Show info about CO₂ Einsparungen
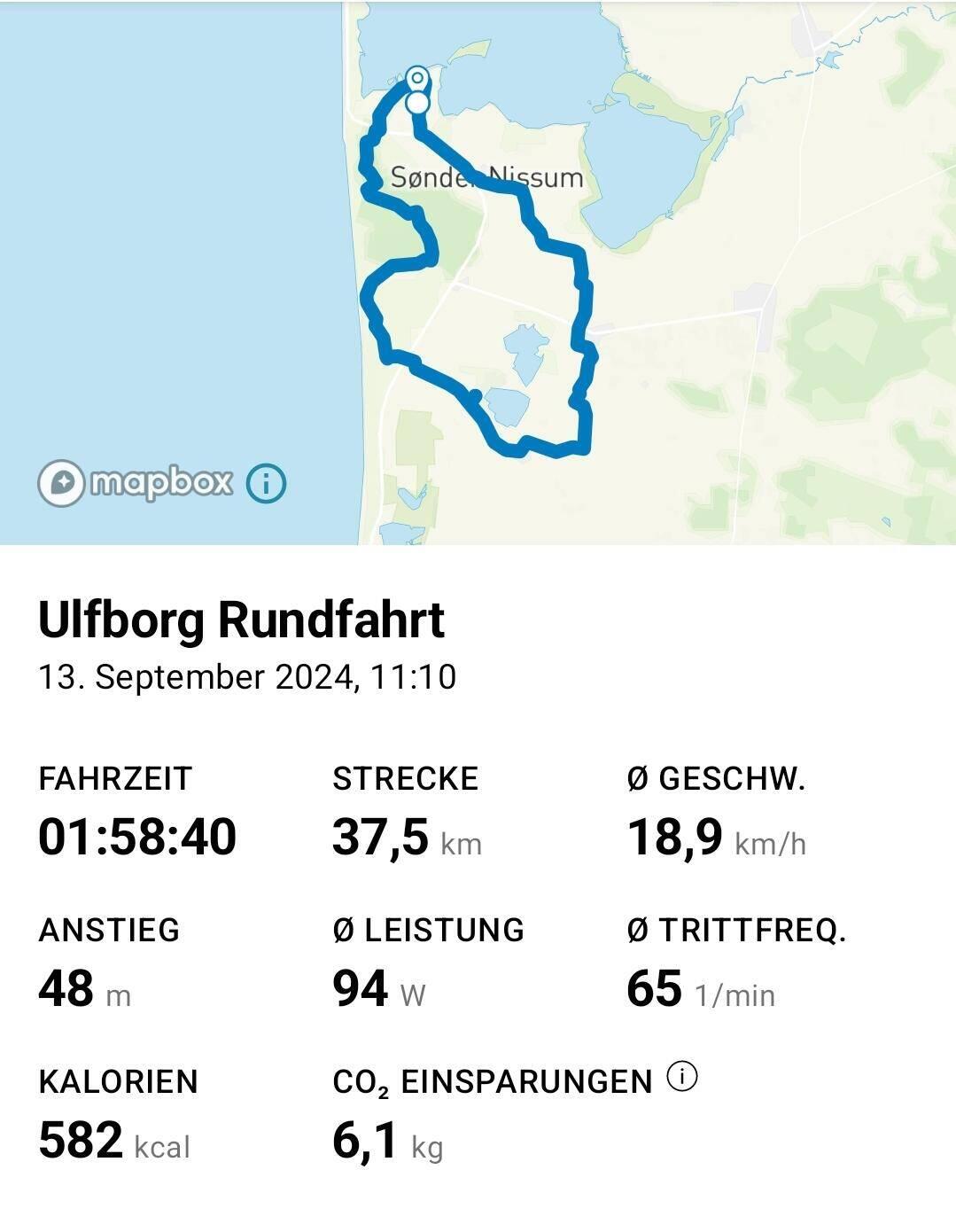 click(682, 1077)
